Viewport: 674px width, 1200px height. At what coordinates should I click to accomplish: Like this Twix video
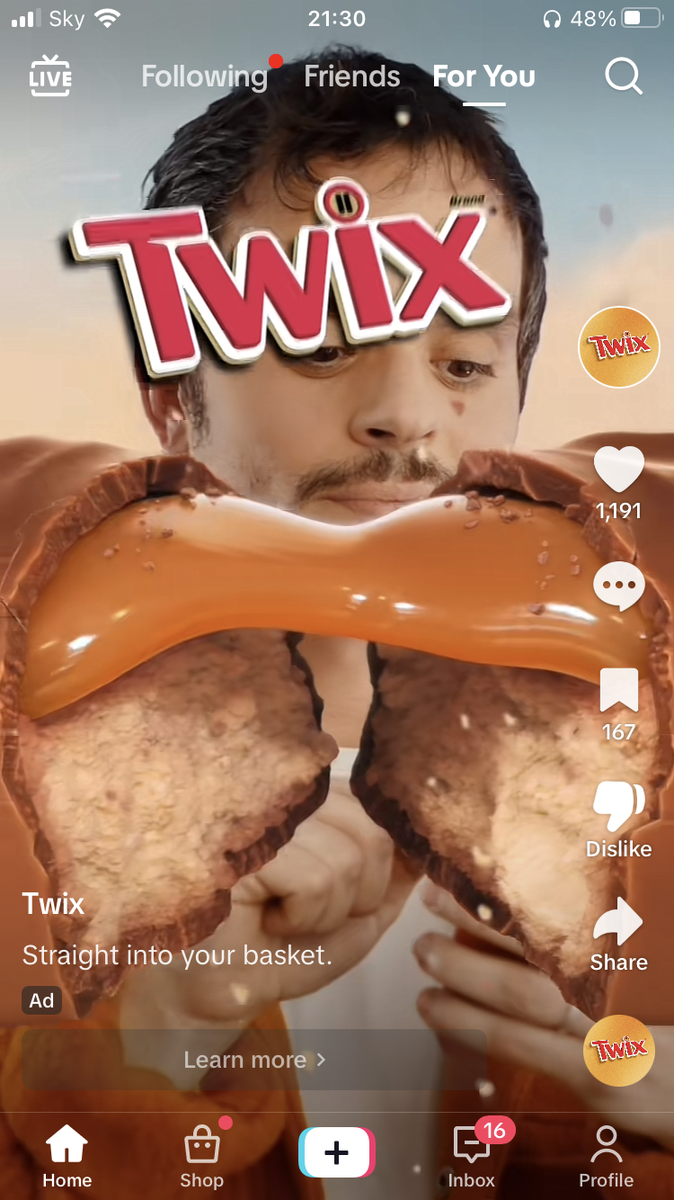pyautogui.click(x=619, y=470)
